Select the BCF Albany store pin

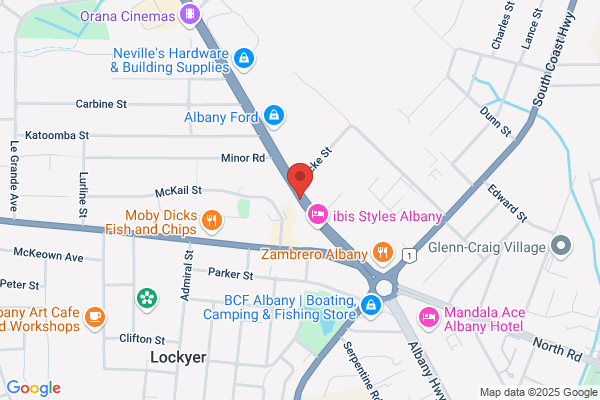[371, 305]
